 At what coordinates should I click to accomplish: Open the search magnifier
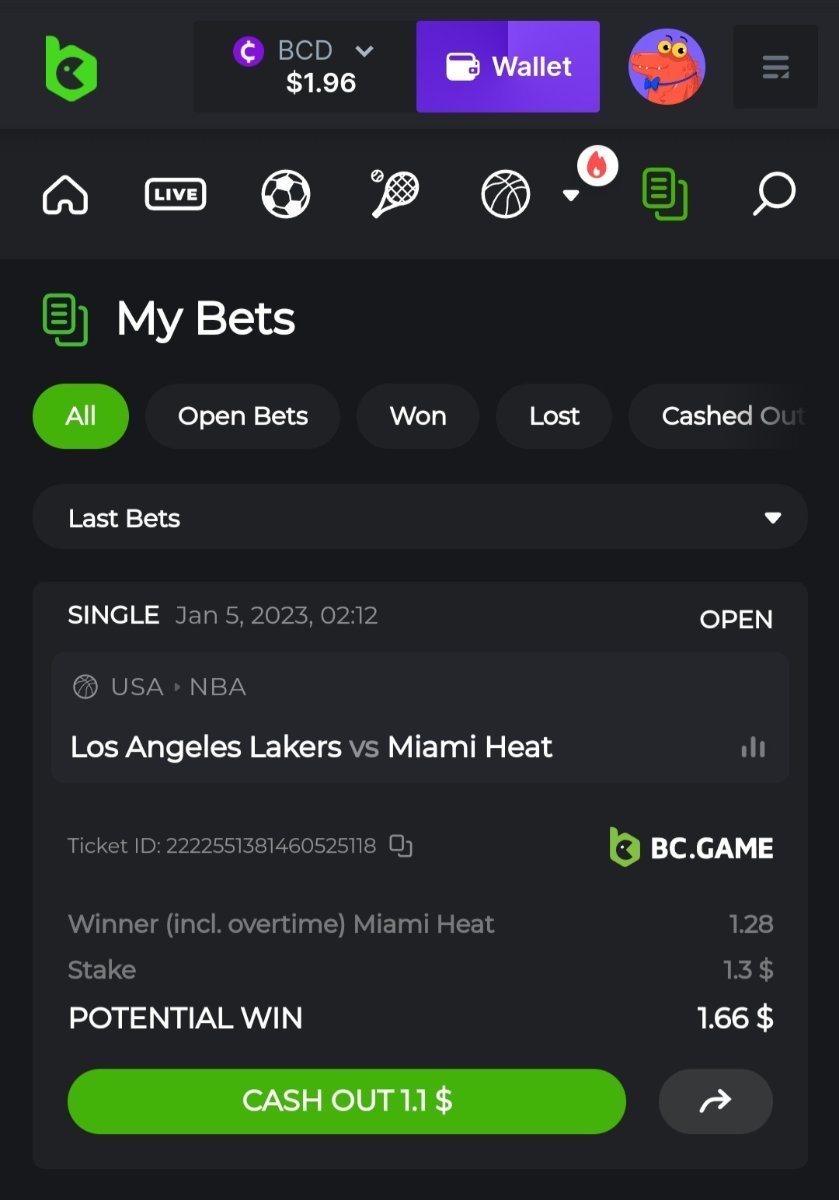[x=773, y=194]
